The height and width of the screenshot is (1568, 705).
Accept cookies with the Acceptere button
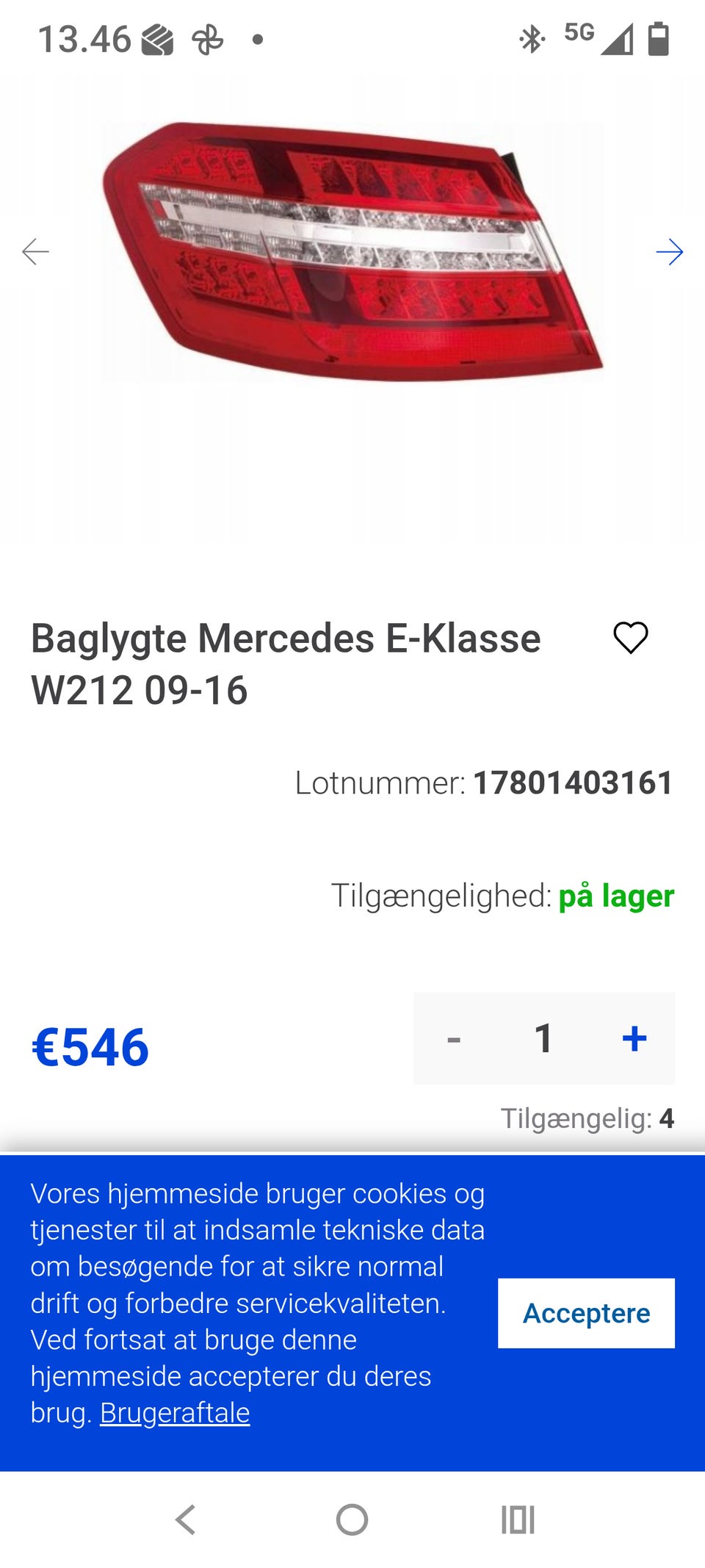tap(586, 1313)
